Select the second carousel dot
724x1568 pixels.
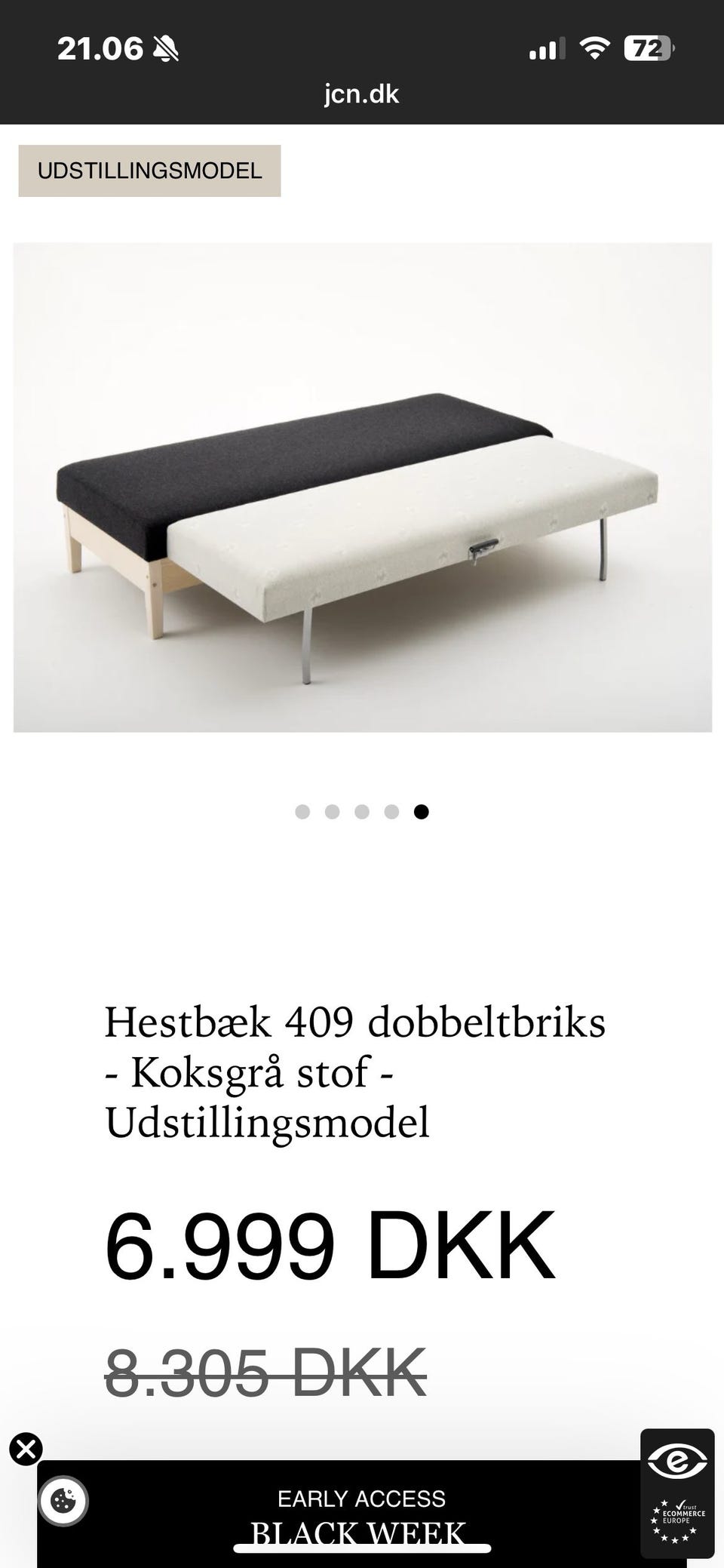333,811
